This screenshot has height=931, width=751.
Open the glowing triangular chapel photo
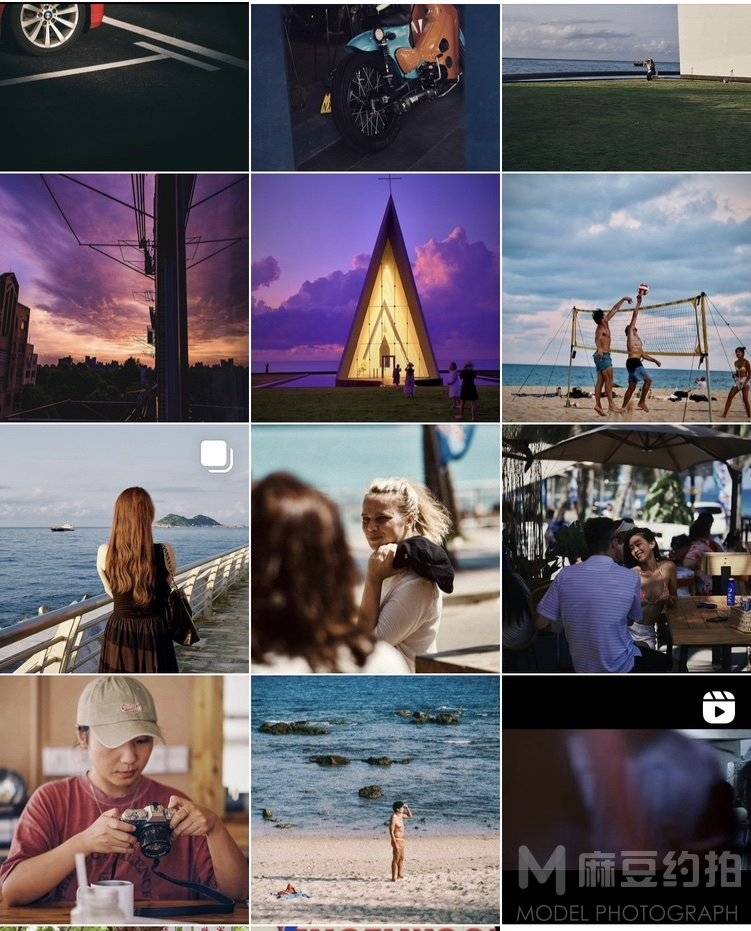375,297
